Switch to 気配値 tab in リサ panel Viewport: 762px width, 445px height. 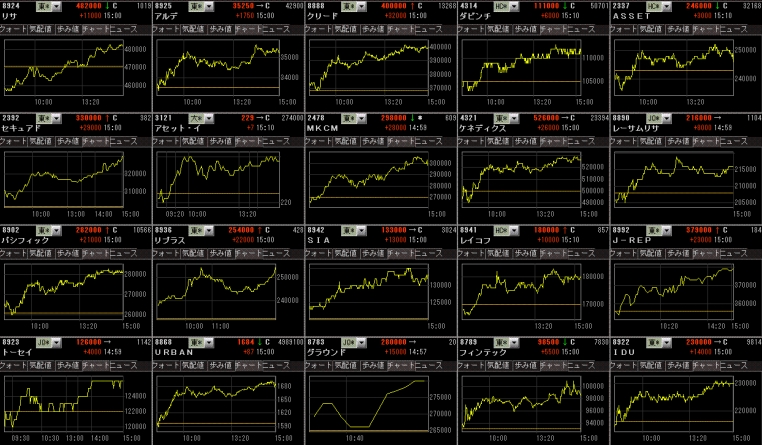(39, 30)
